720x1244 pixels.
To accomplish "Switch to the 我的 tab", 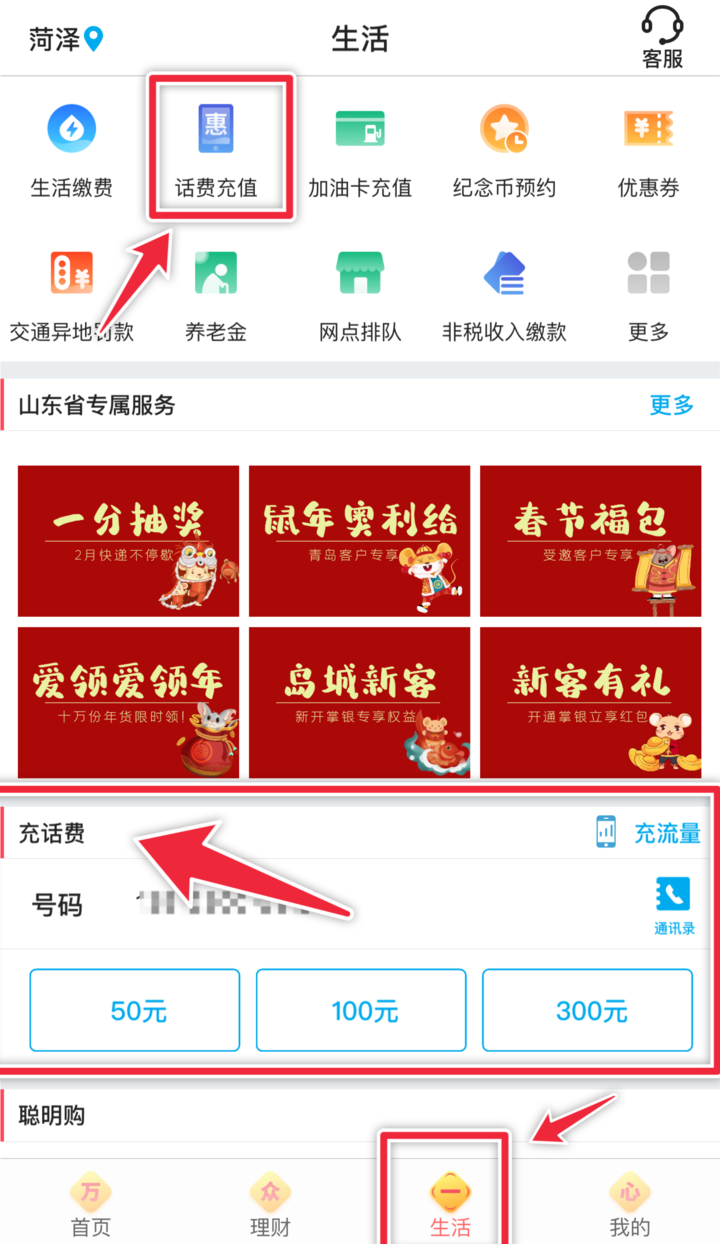I will (629, 1205).
